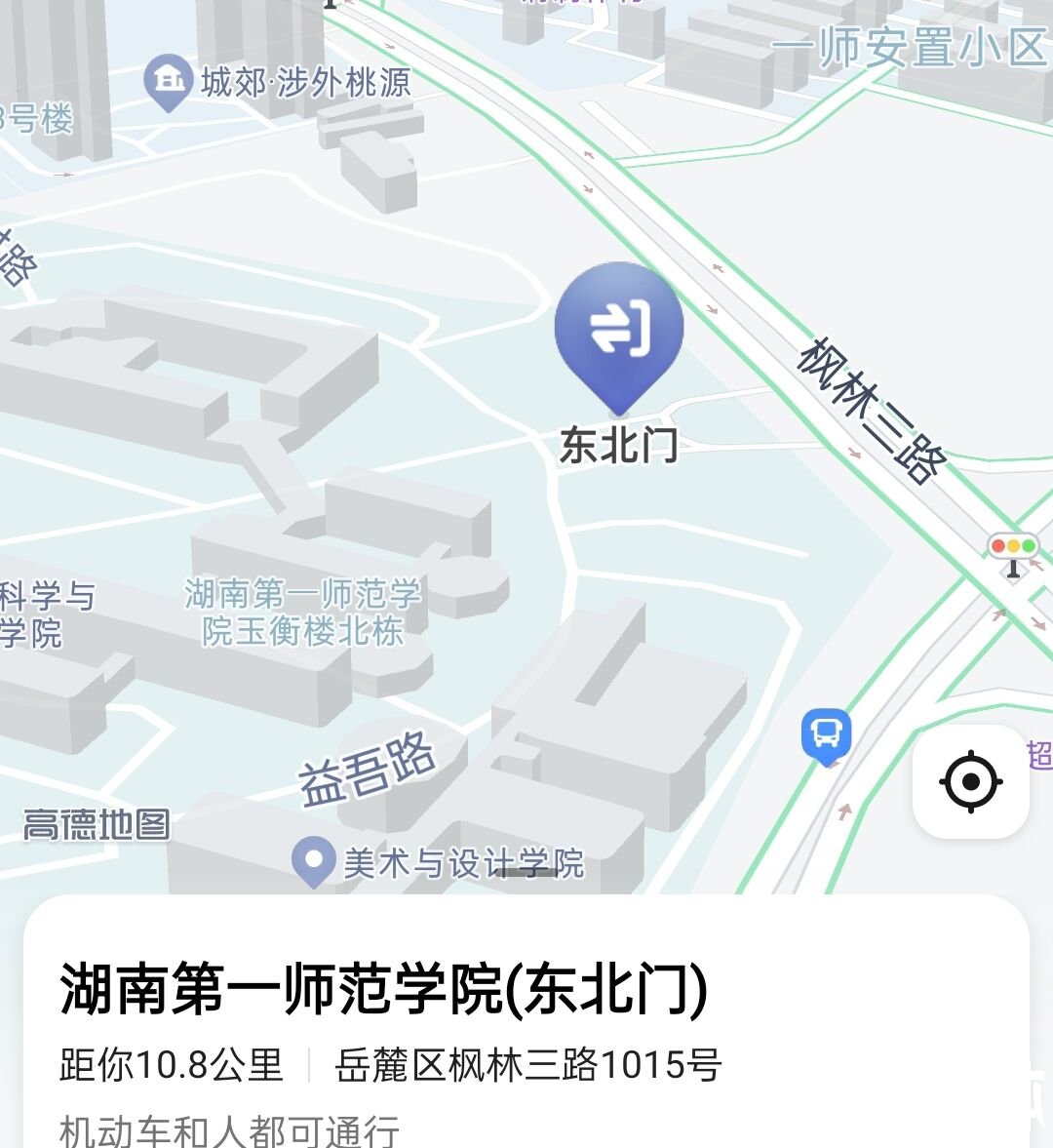Viewport: 1053px width, 1148px height.
Task: Select the bus stop icon on the map
Action: coord(826,734)
